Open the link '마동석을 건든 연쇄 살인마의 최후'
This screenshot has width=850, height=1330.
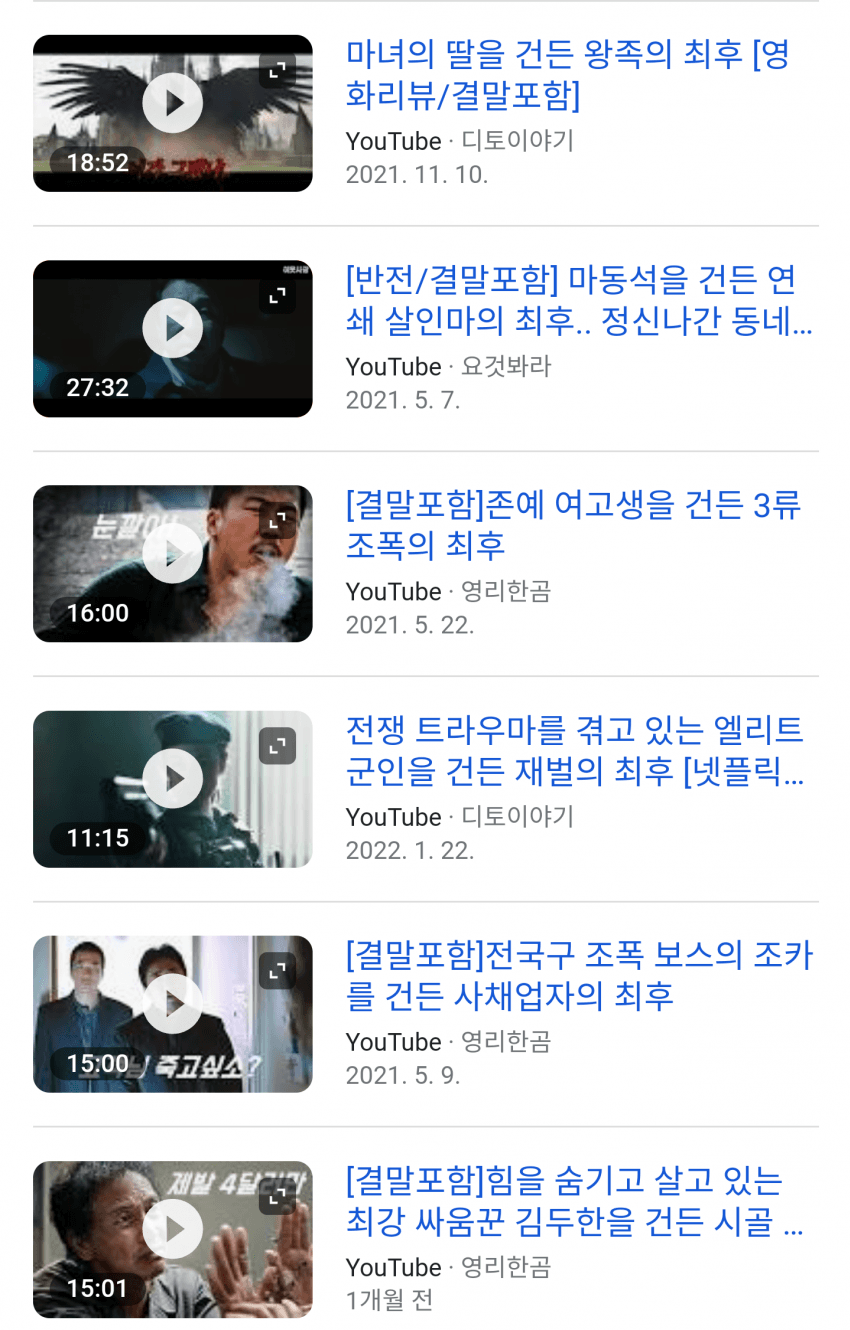578,300
